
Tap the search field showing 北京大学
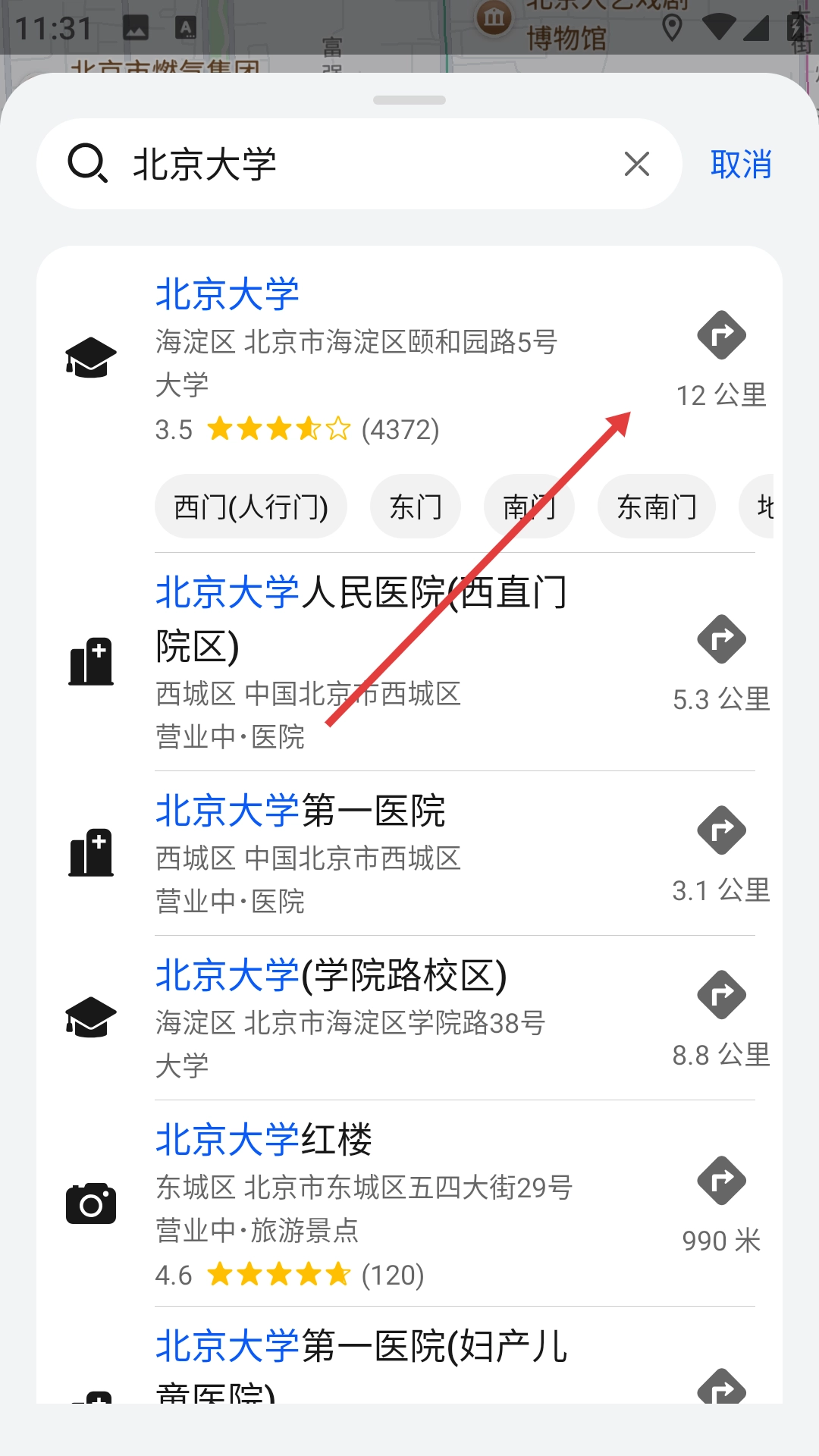coord(356,164)
